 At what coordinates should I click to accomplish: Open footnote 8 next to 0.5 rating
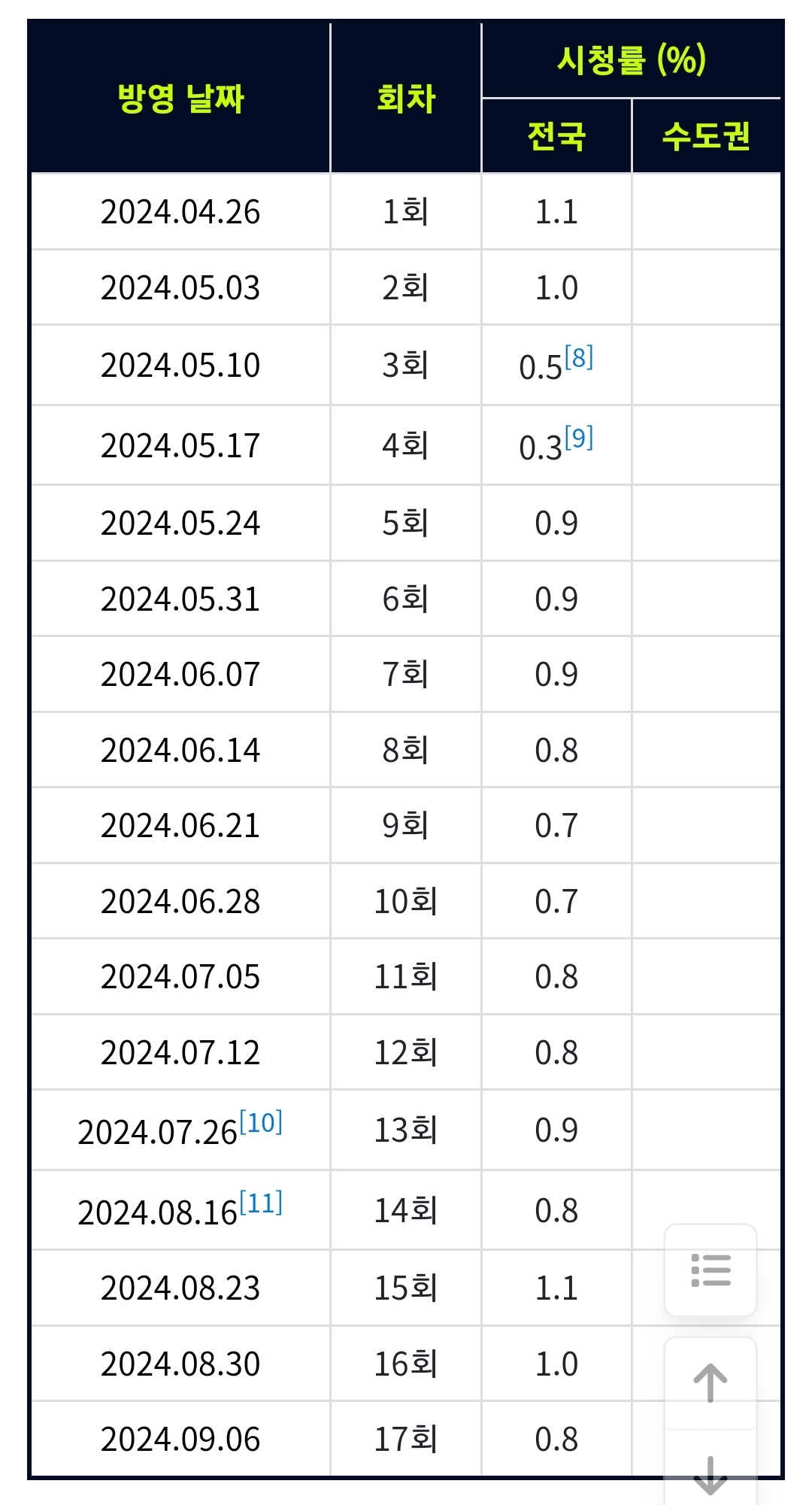point(579,357)
